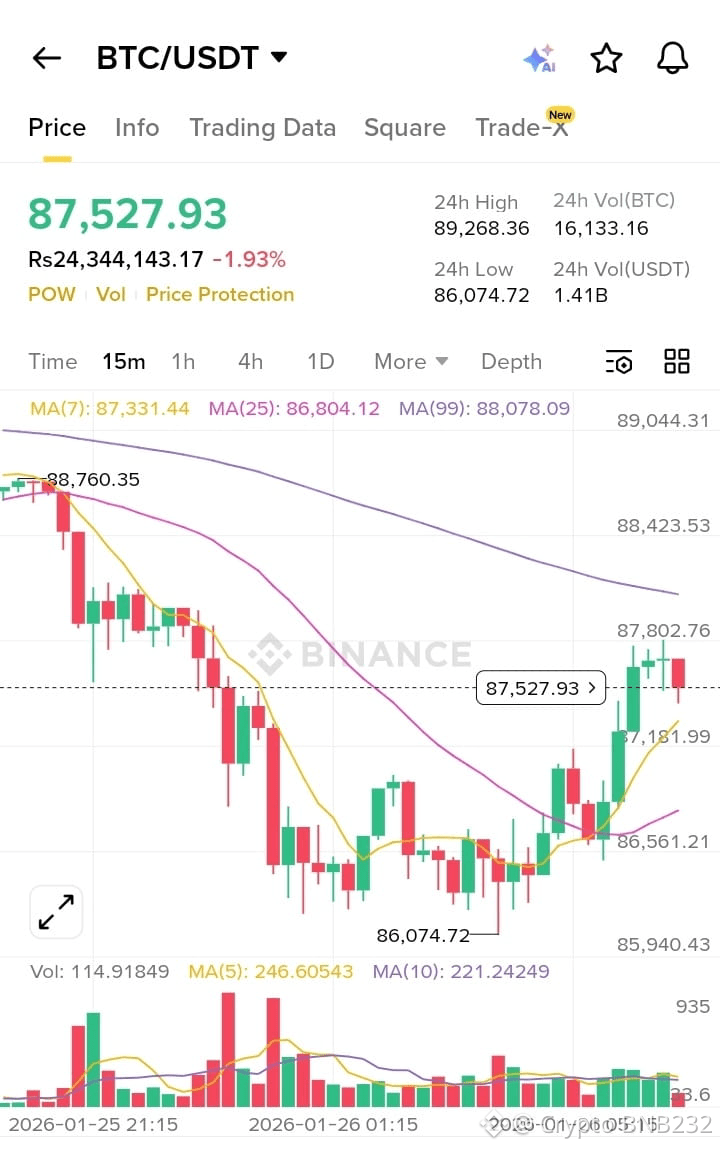Select the 1h timeframe
720x1149 pixels.
(183, 362)
